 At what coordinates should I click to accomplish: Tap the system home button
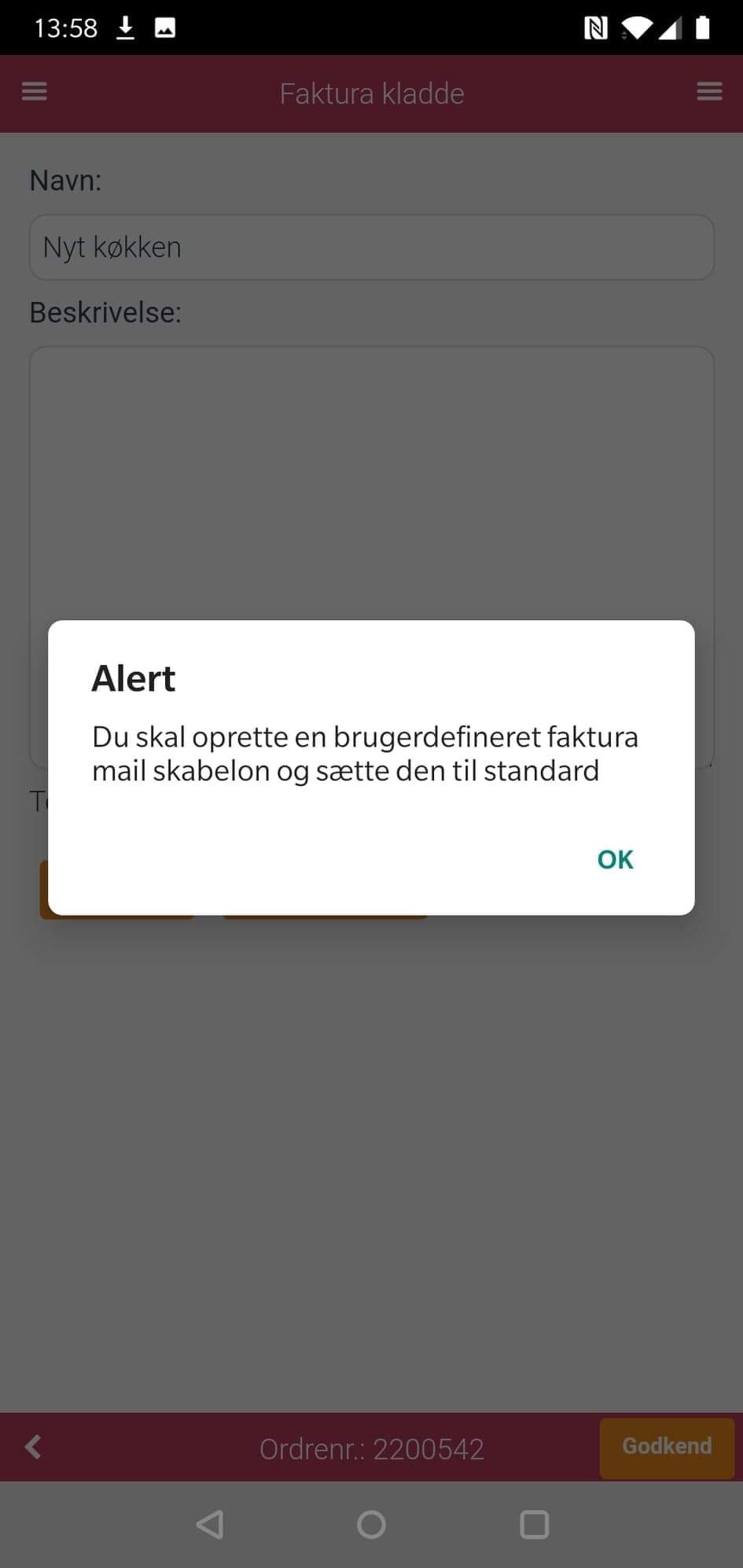click(x=371, y=1525)
